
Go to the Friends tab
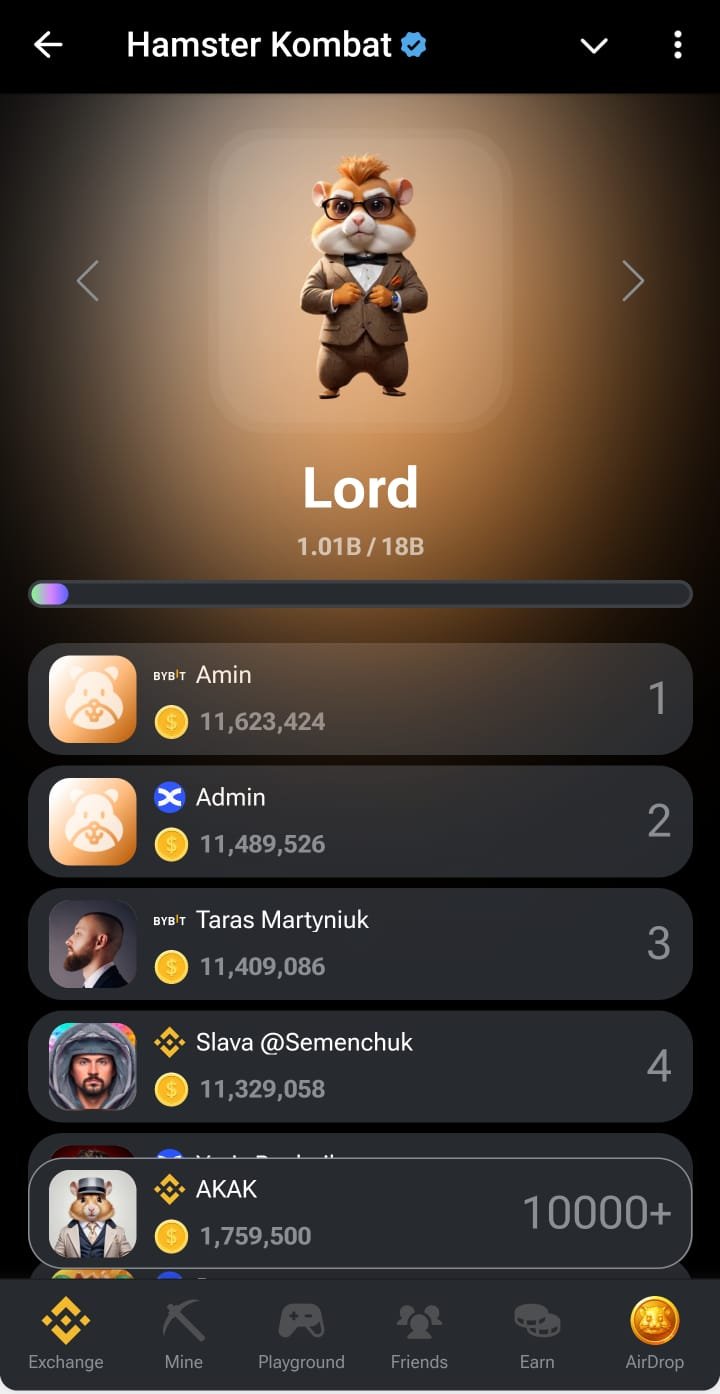(419, 1335)
